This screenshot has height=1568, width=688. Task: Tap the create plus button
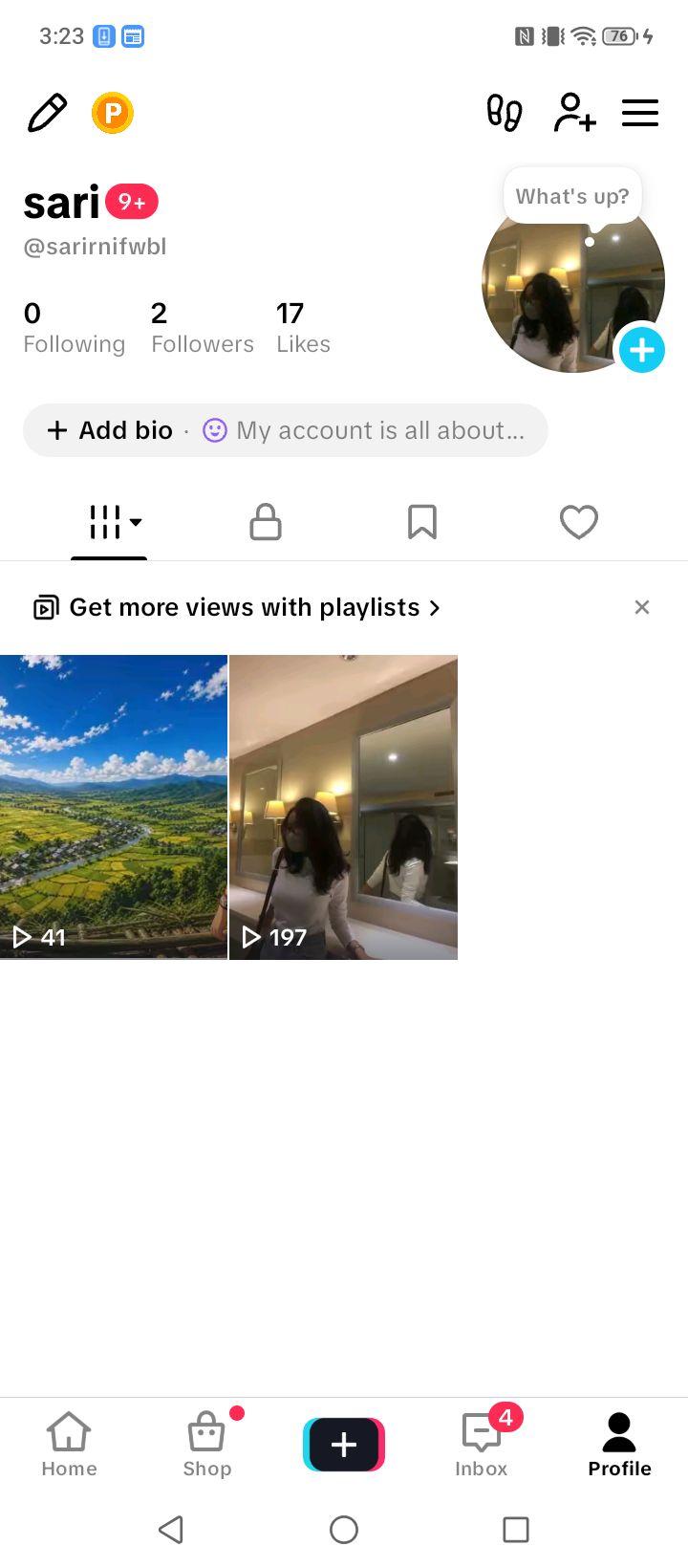344,1444
